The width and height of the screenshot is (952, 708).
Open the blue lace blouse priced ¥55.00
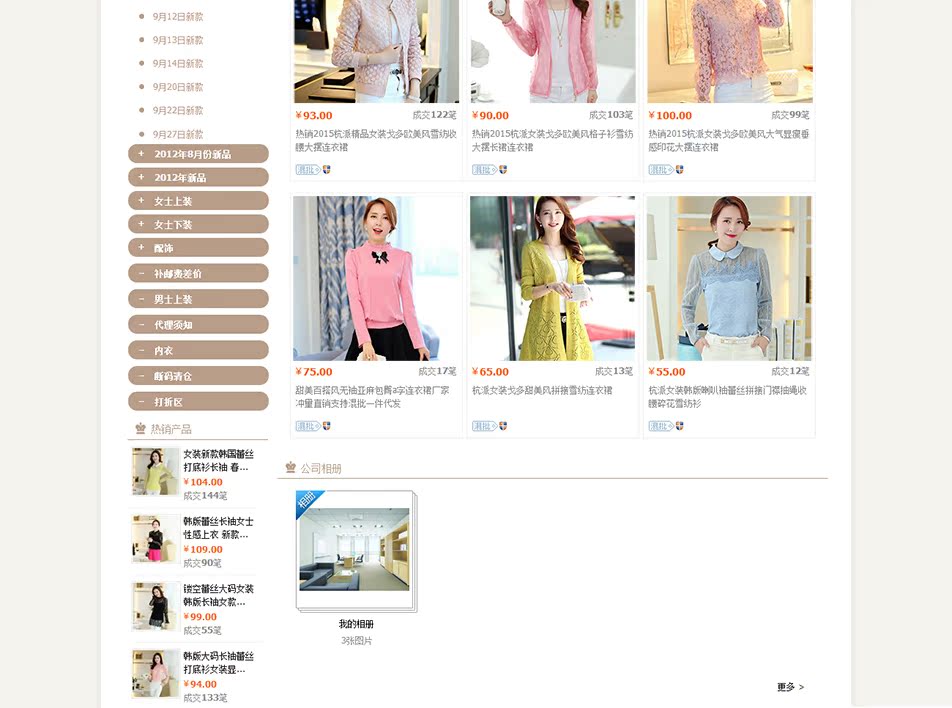(729, 278)
